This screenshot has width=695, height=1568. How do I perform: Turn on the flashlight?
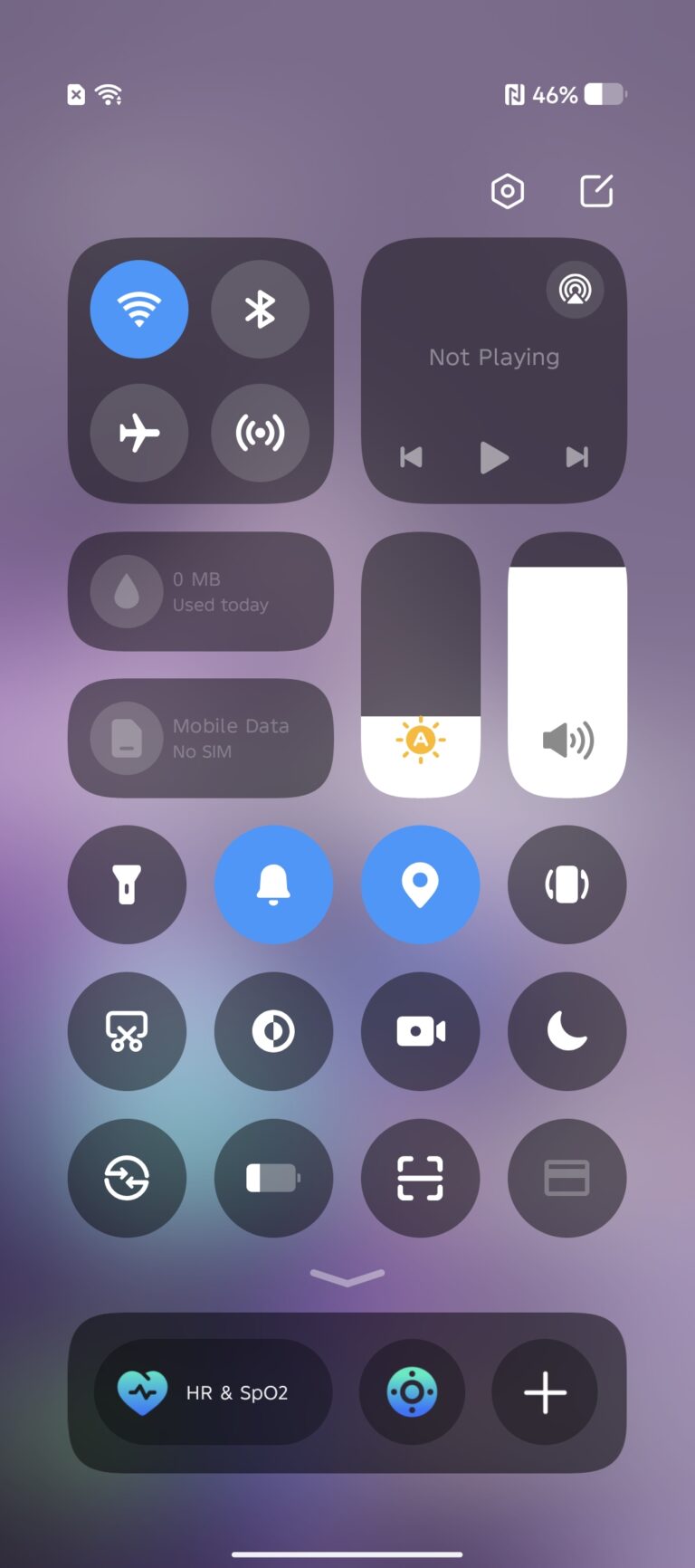tap(127, 884)
